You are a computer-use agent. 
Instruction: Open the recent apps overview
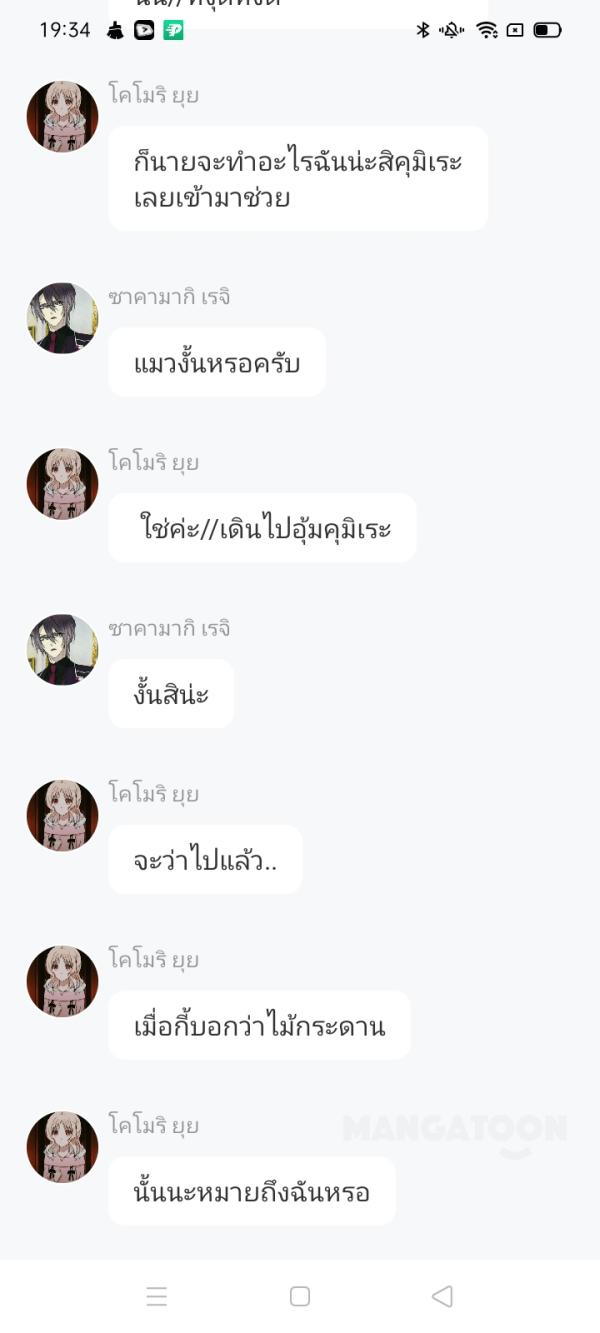tap(157, 1296)
